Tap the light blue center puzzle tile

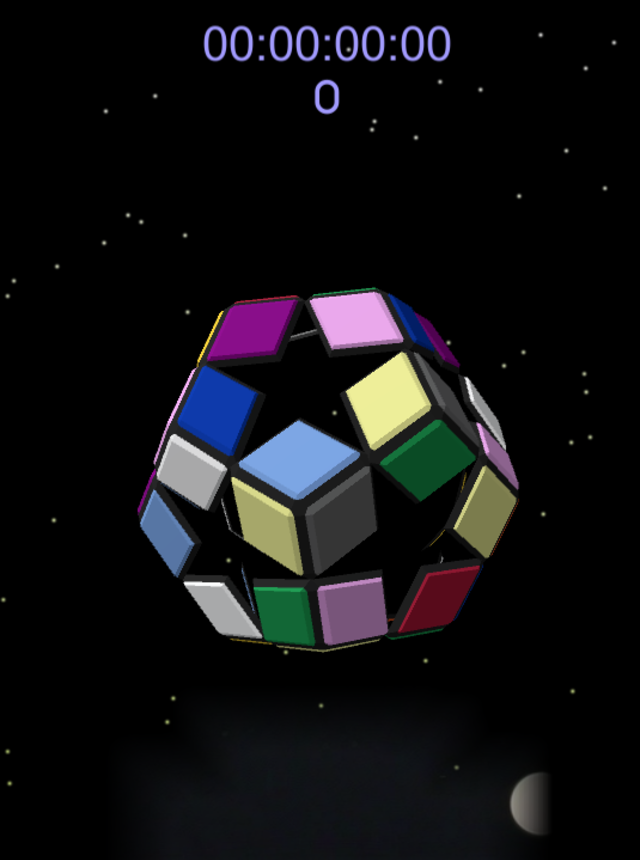point(299,459)
